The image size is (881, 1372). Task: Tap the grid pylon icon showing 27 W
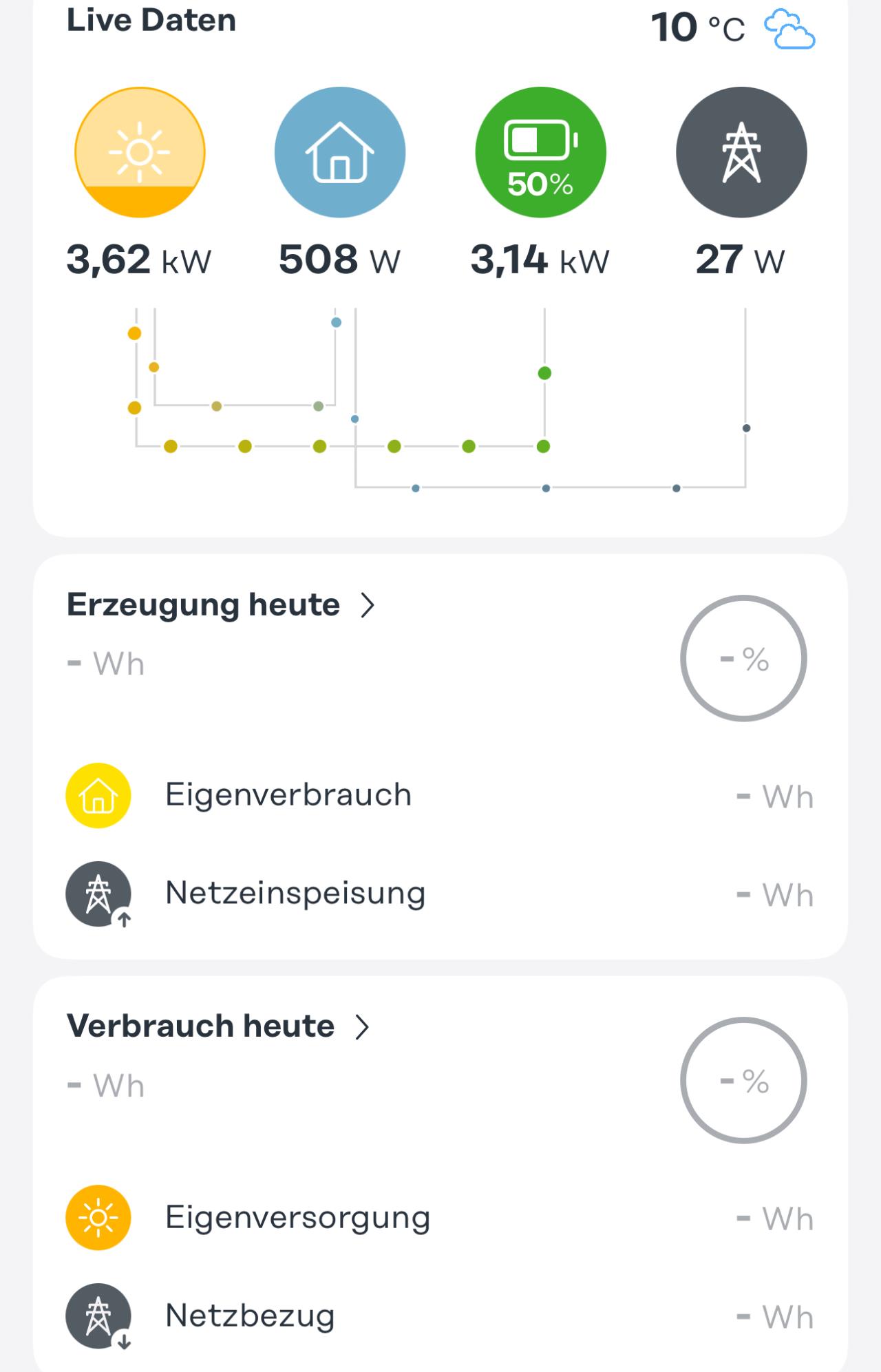pyautogui.click(x=741, y=152)
